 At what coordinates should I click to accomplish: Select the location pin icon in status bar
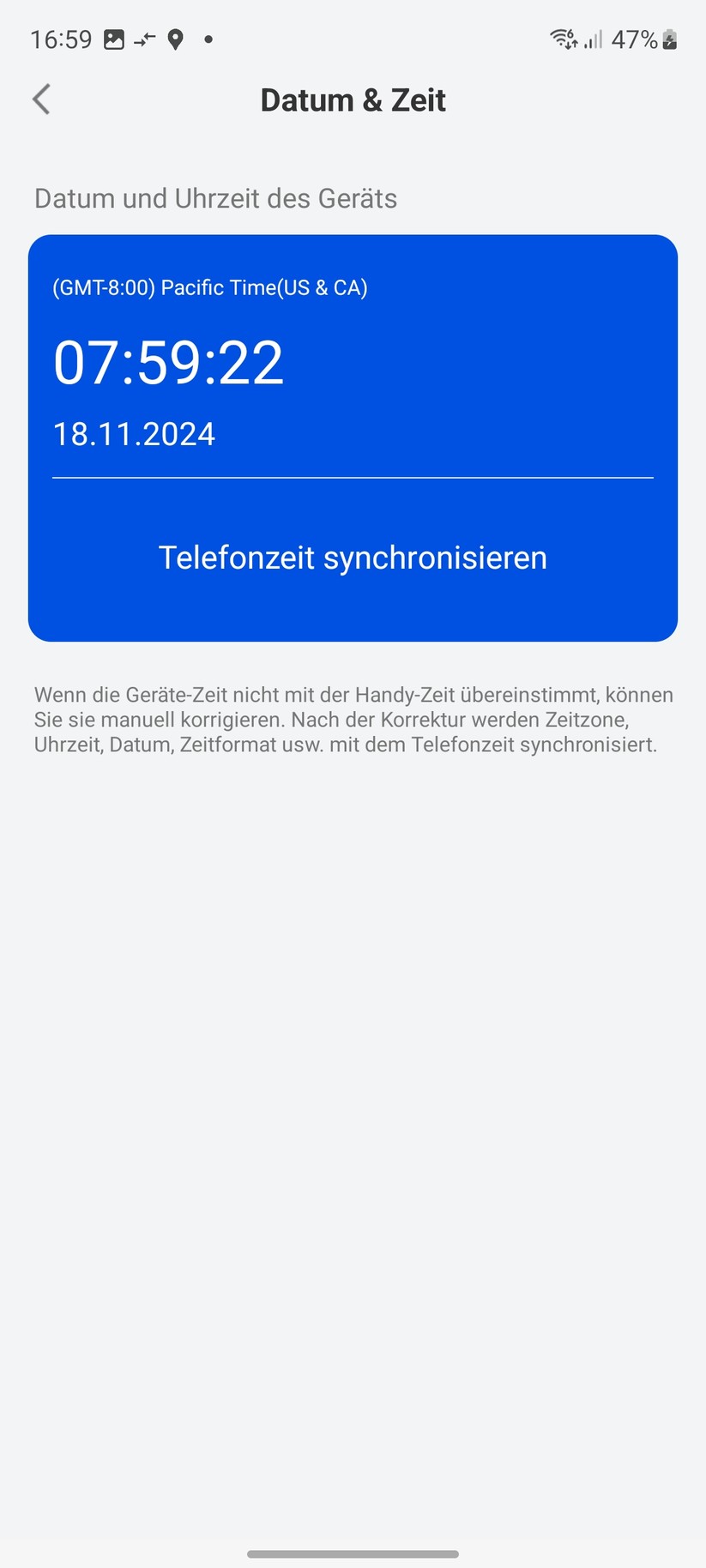[176, 39]
